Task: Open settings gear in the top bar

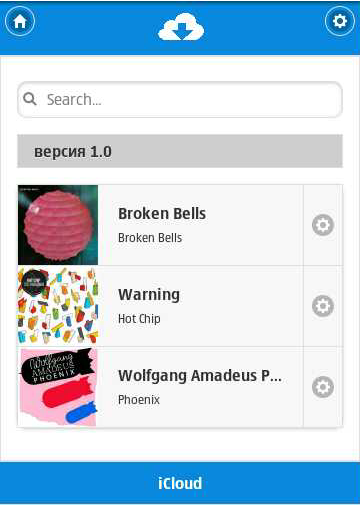Action: [340, 21]
